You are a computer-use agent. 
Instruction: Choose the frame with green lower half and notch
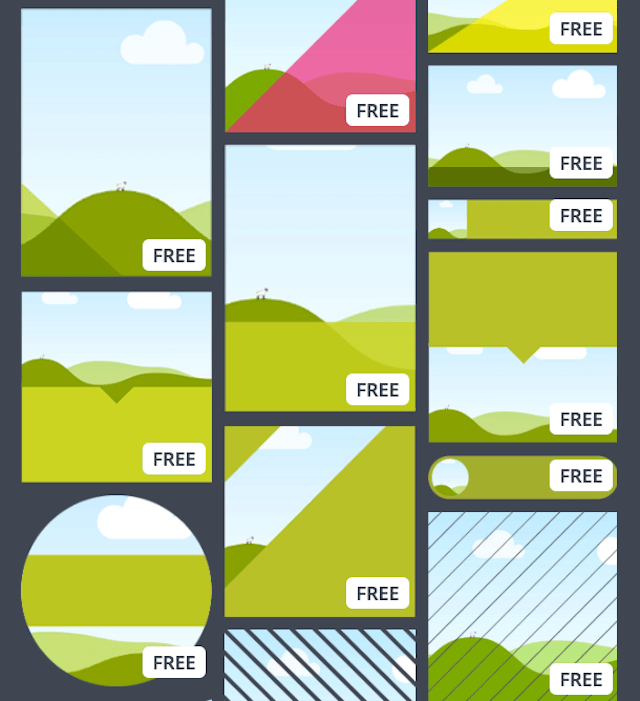pyautogui.click(x=116, y=386)
